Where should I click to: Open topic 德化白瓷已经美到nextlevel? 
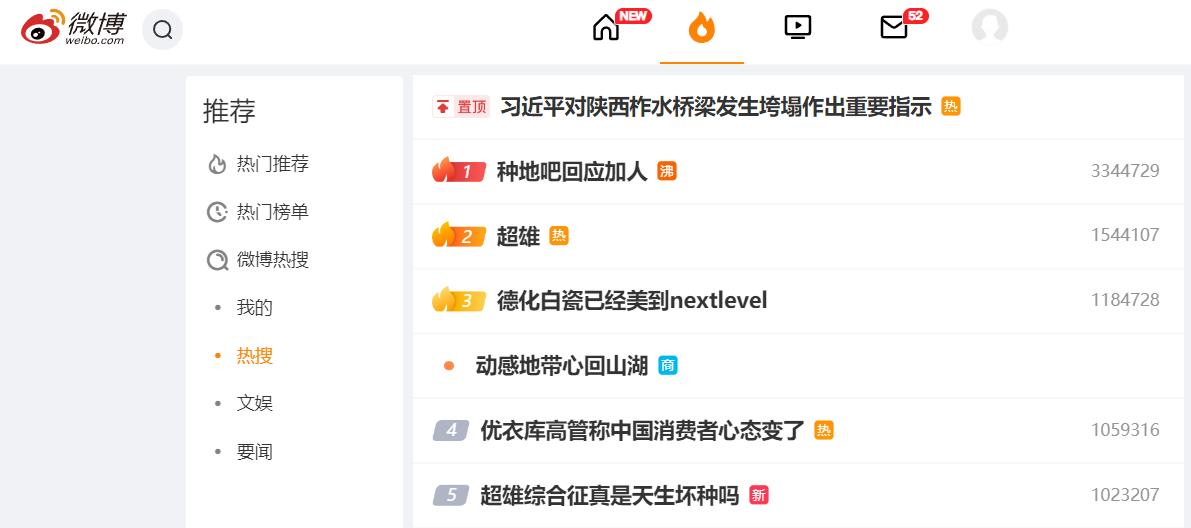coord(631,301)
